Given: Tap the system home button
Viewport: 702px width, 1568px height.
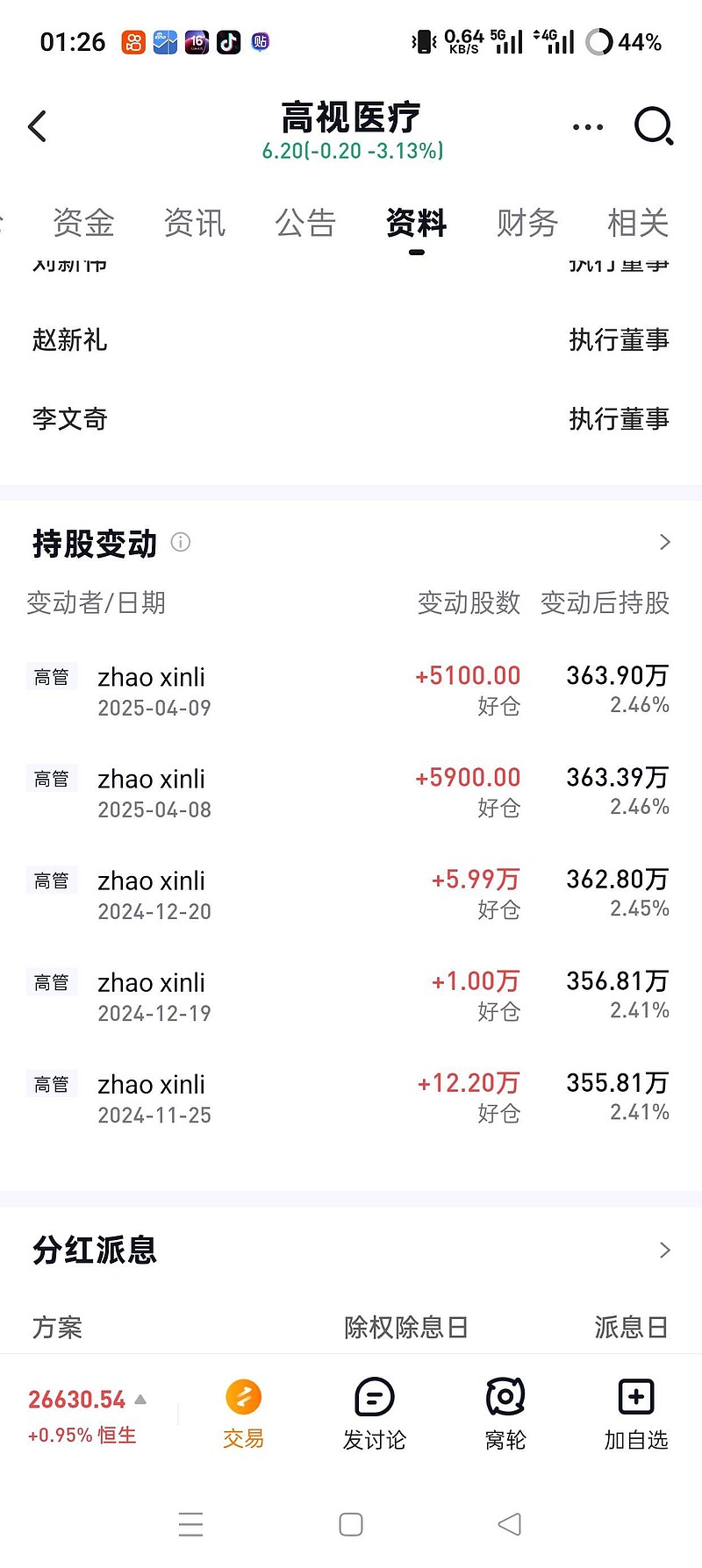Looking at the screenshot, I should pyautogui.click(x=351, y=1525).
